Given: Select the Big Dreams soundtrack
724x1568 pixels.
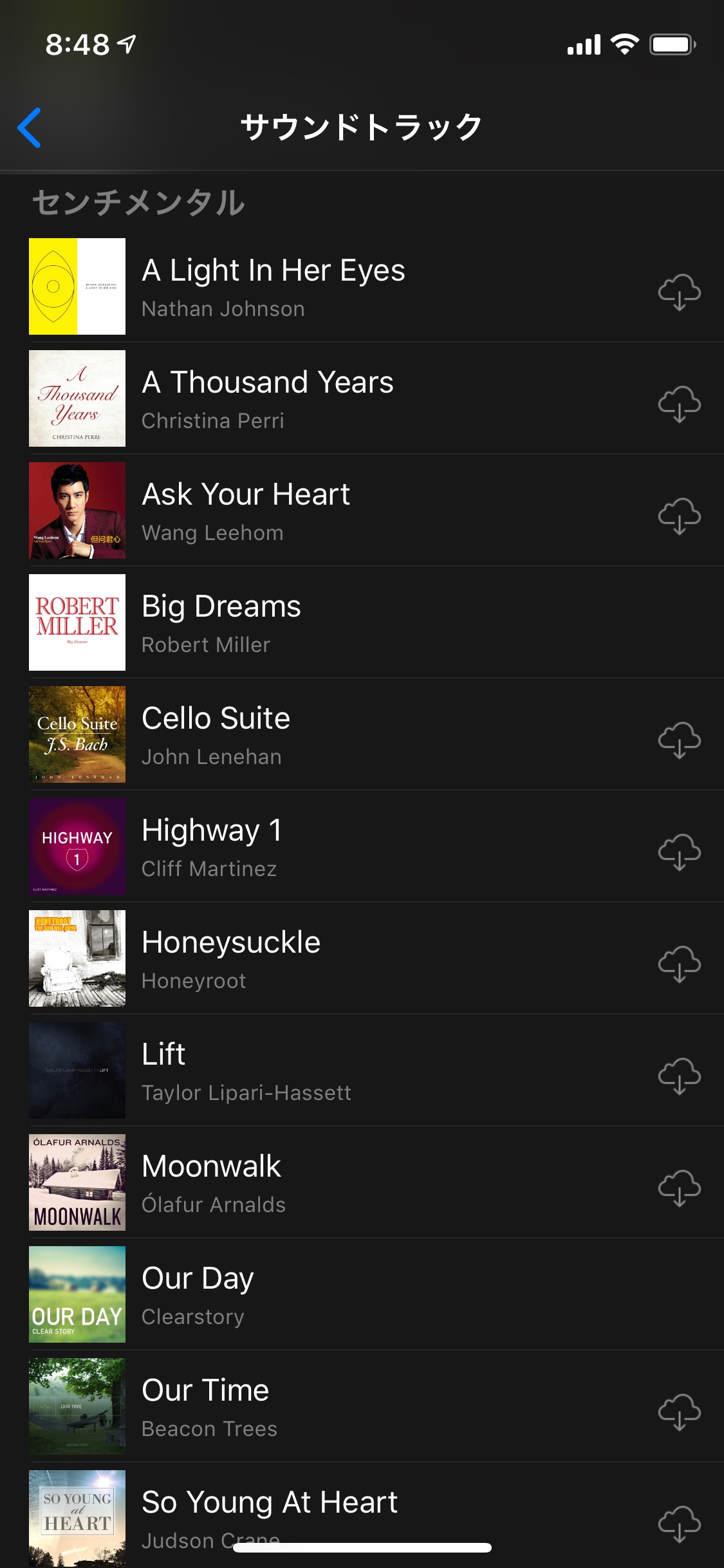Looking at the screenshot, I should click(322, 622).
